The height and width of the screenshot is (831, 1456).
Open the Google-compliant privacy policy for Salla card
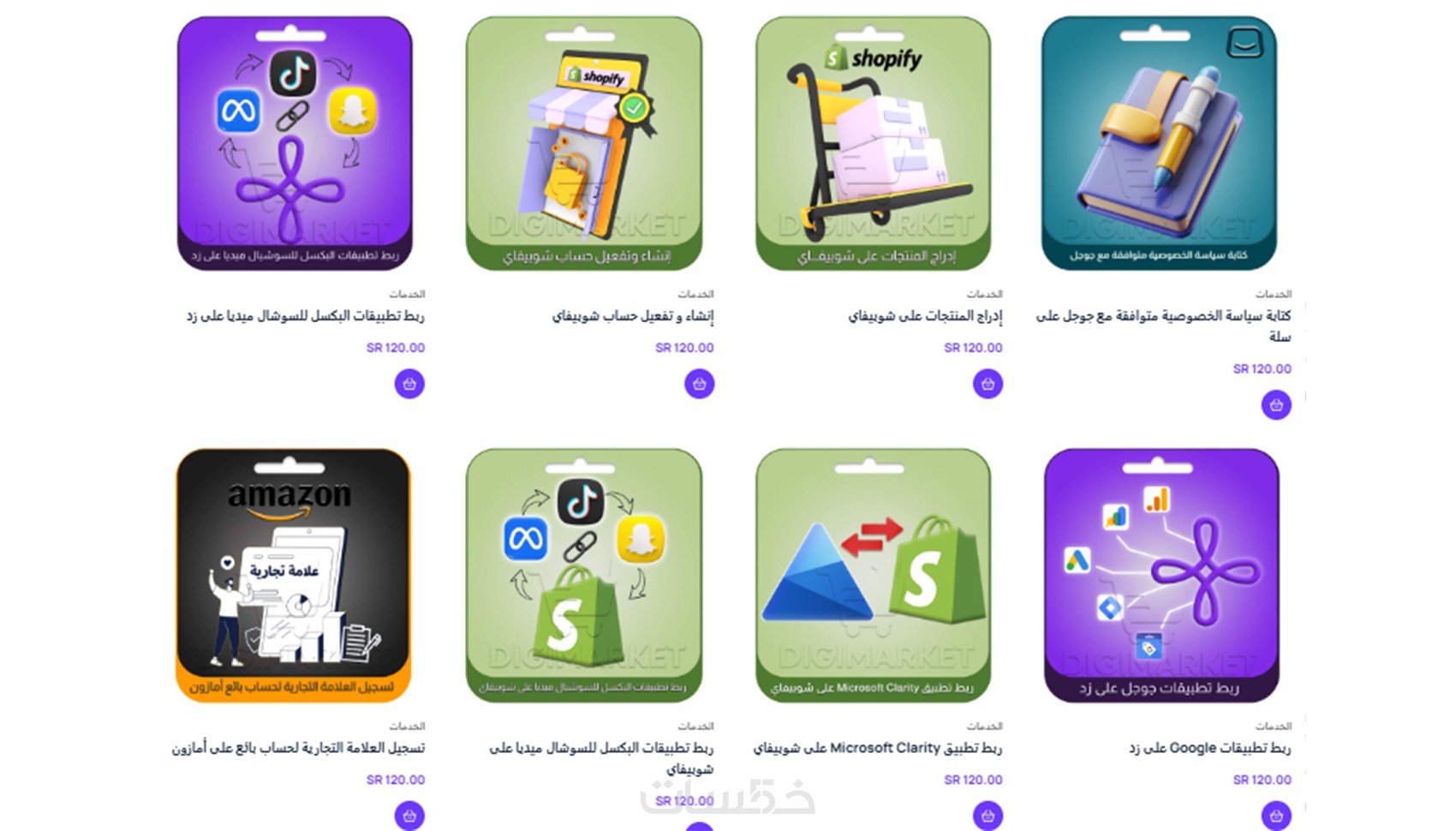click(1159, 143)
